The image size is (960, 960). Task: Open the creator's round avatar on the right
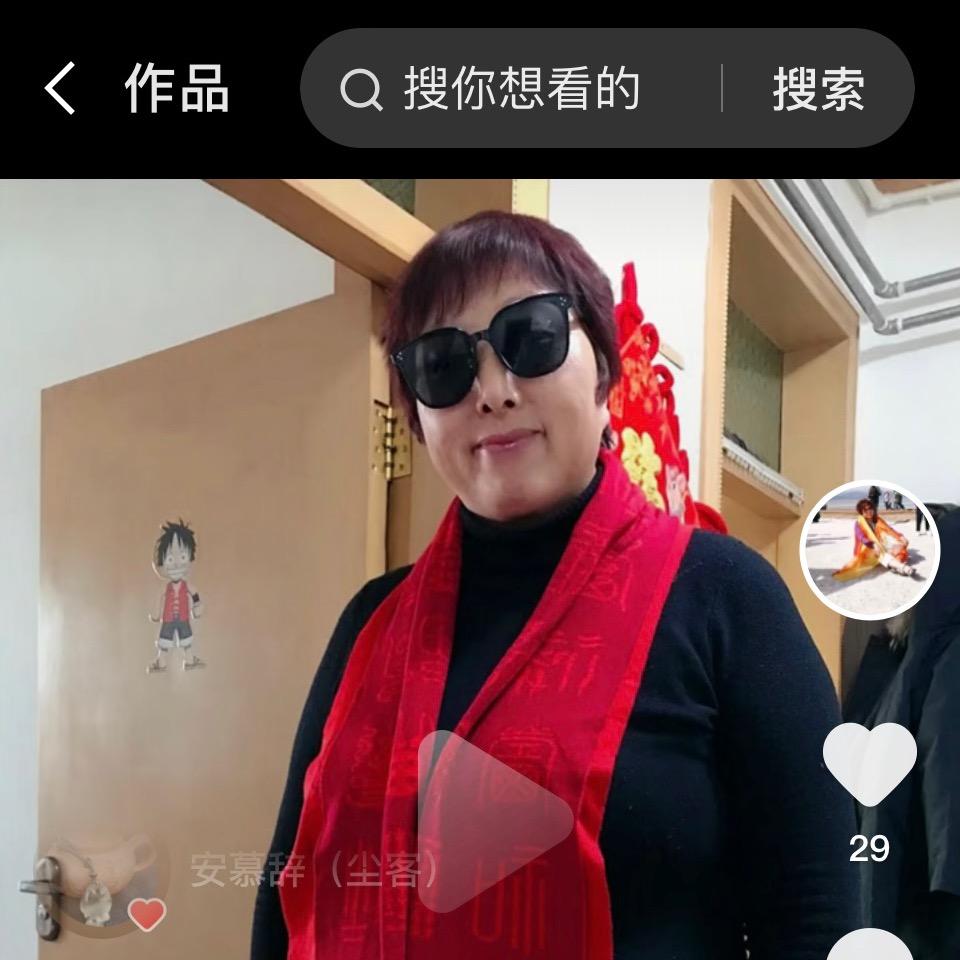(x=869, y=549)
